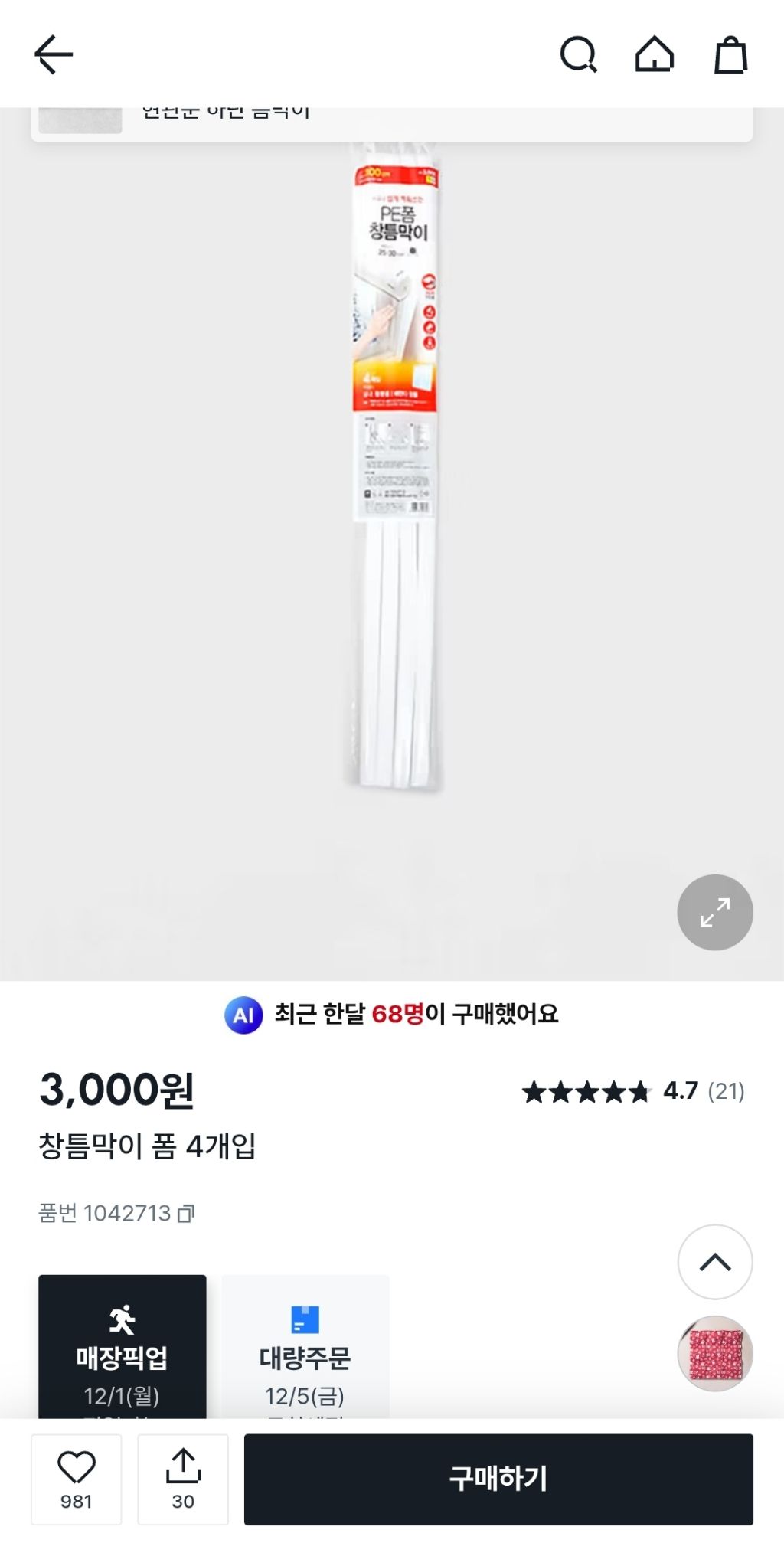Open the star rating reviews (21)
The height and width of the screenshot is (1556, 784).
[632, 1090]
